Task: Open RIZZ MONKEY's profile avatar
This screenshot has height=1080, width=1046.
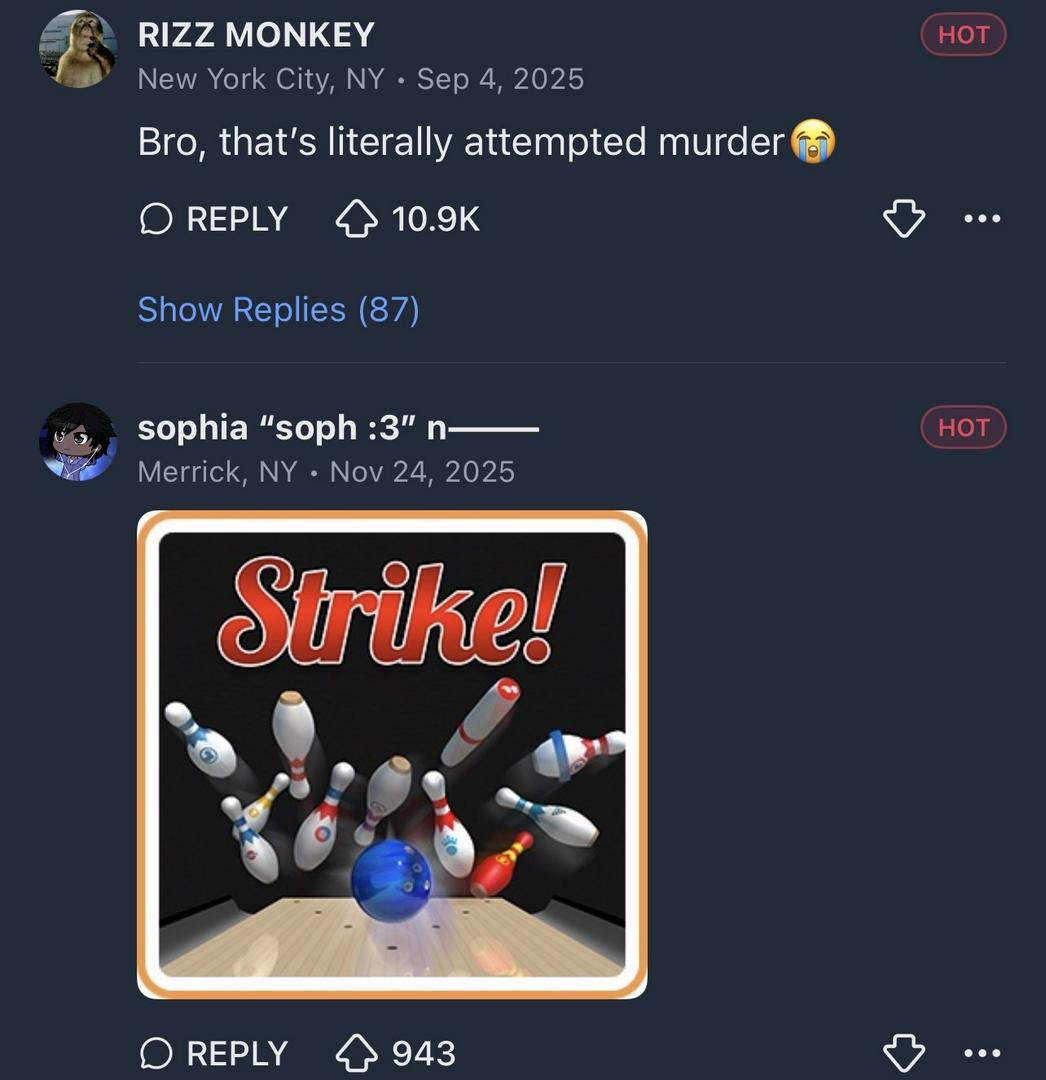Action: (x=78, y=50)
